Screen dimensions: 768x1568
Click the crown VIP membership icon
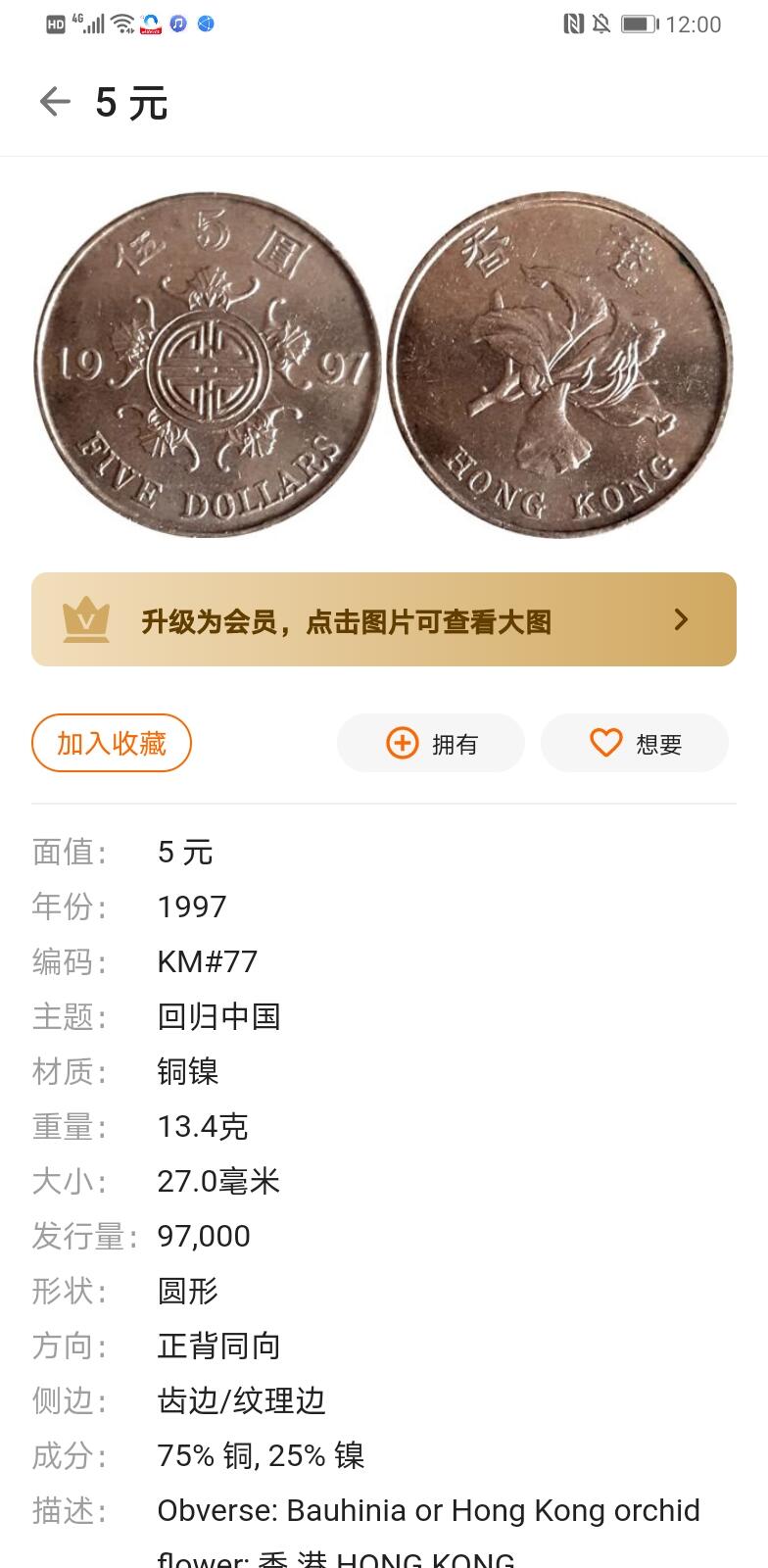click(x=87, y=618)
